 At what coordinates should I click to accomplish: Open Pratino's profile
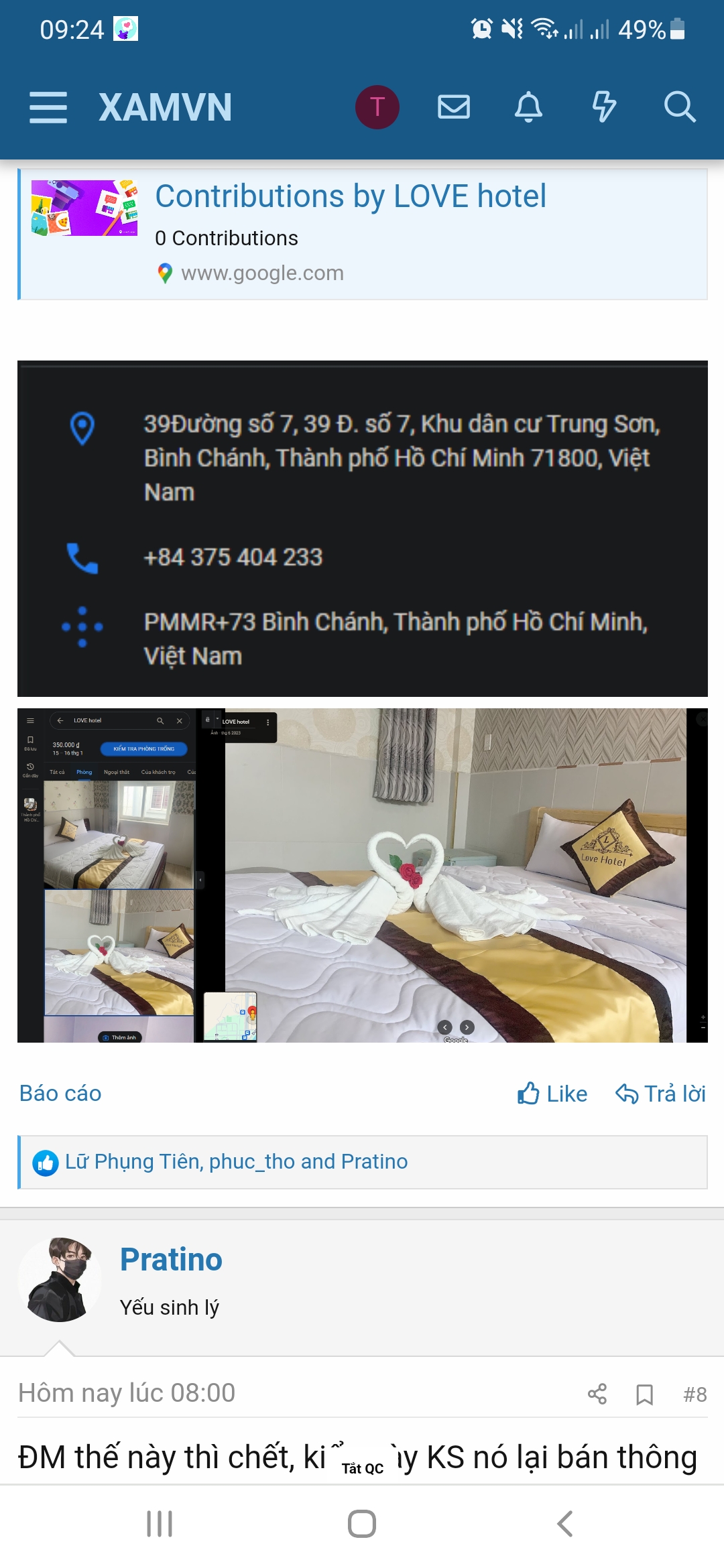tap(171, 1259)
